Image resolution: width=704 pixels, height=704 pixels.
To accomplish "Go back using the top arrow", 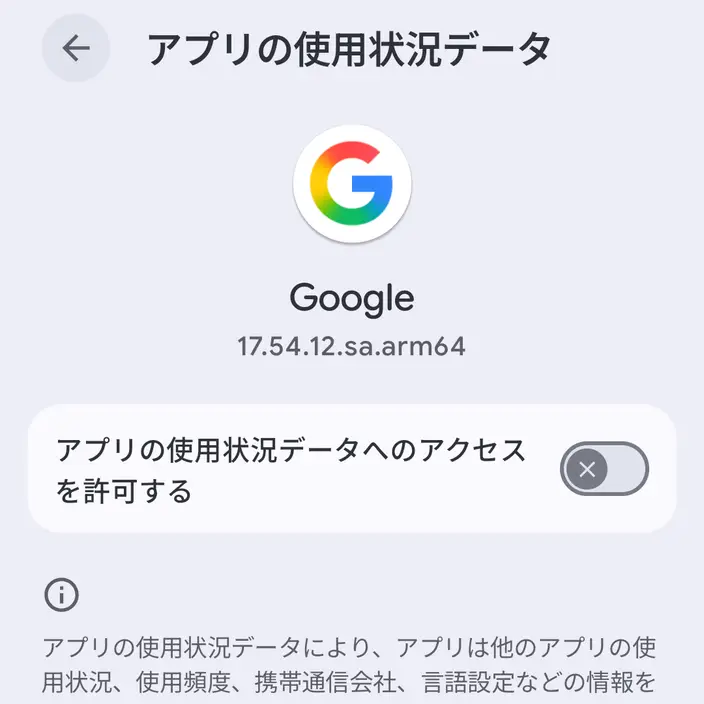I will tap(76, 48).
